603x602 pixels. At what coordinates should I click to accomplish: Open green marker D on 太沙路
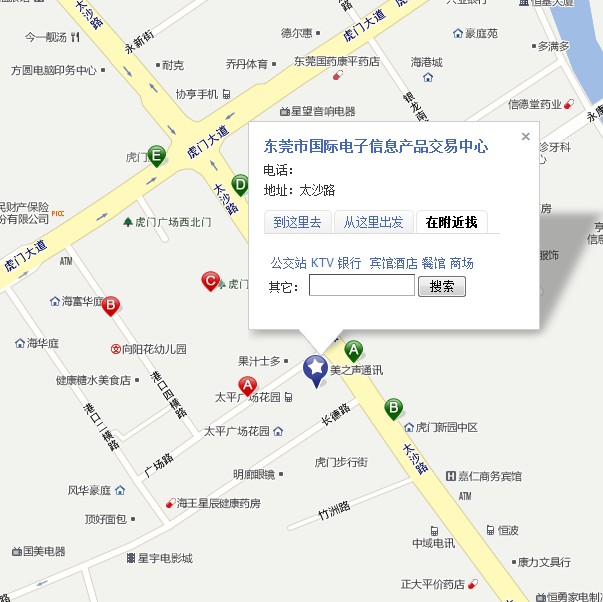(x=240, y=184)
